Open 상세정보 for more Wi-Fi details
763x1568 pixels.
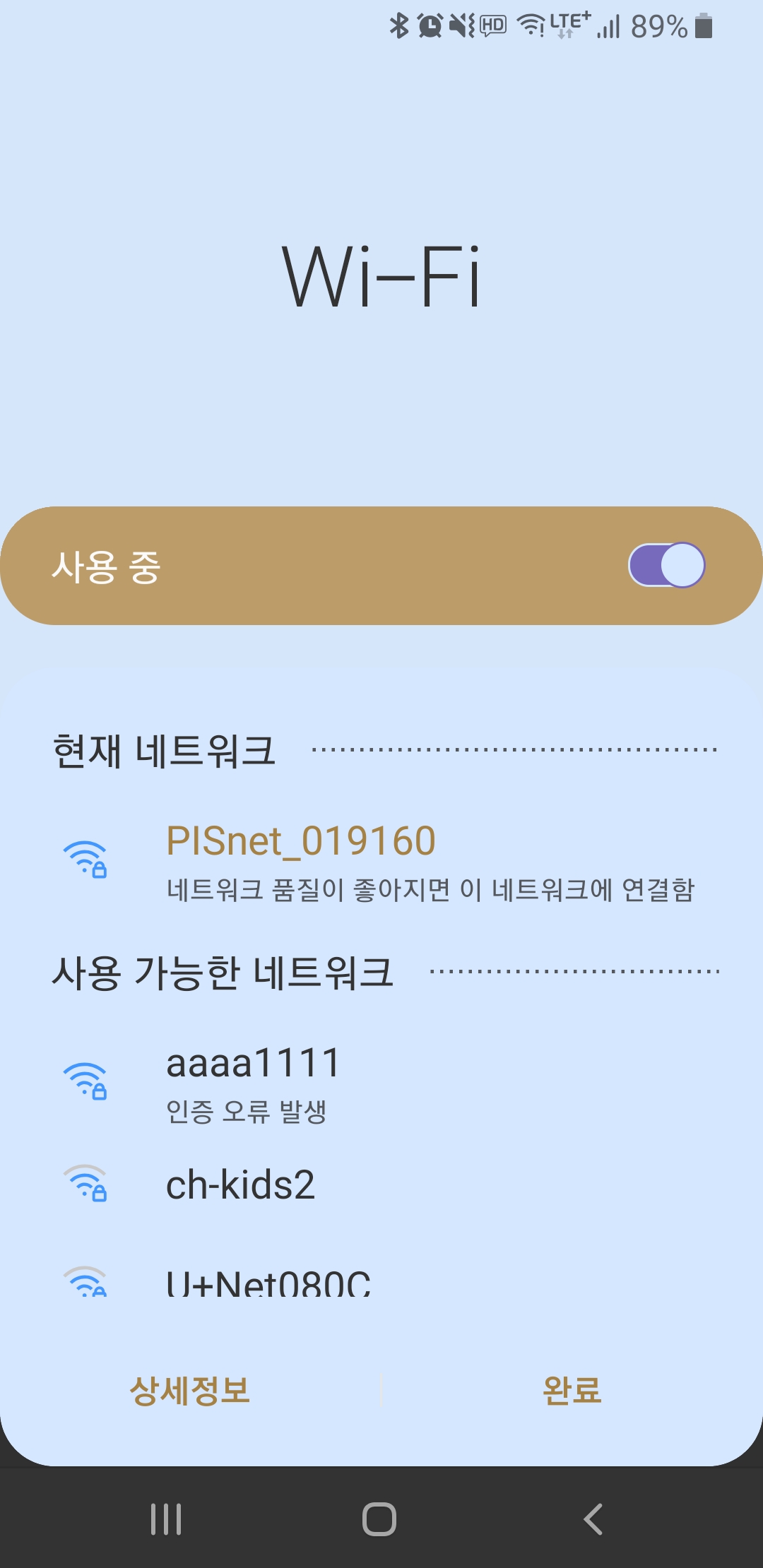190,1390
